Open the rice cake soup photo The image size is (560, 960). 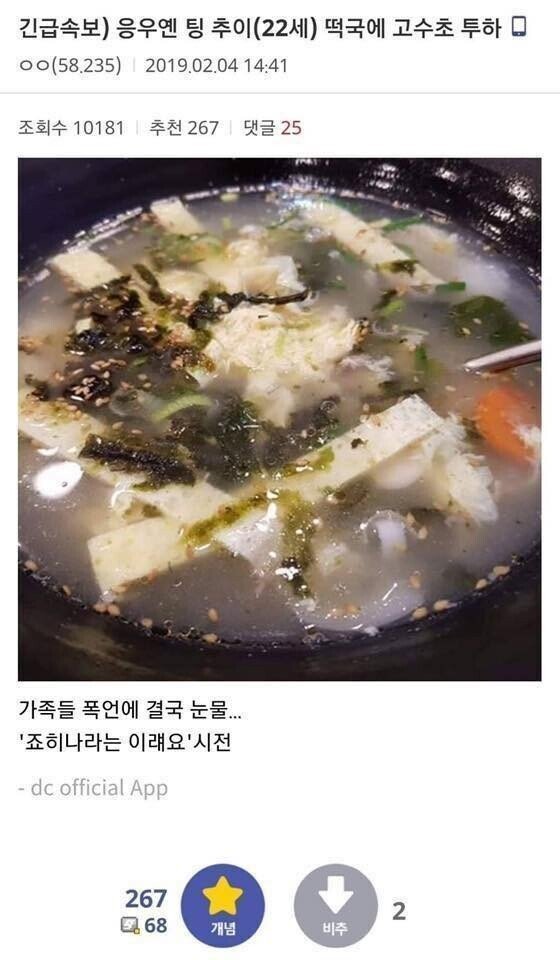pos(280,419)
